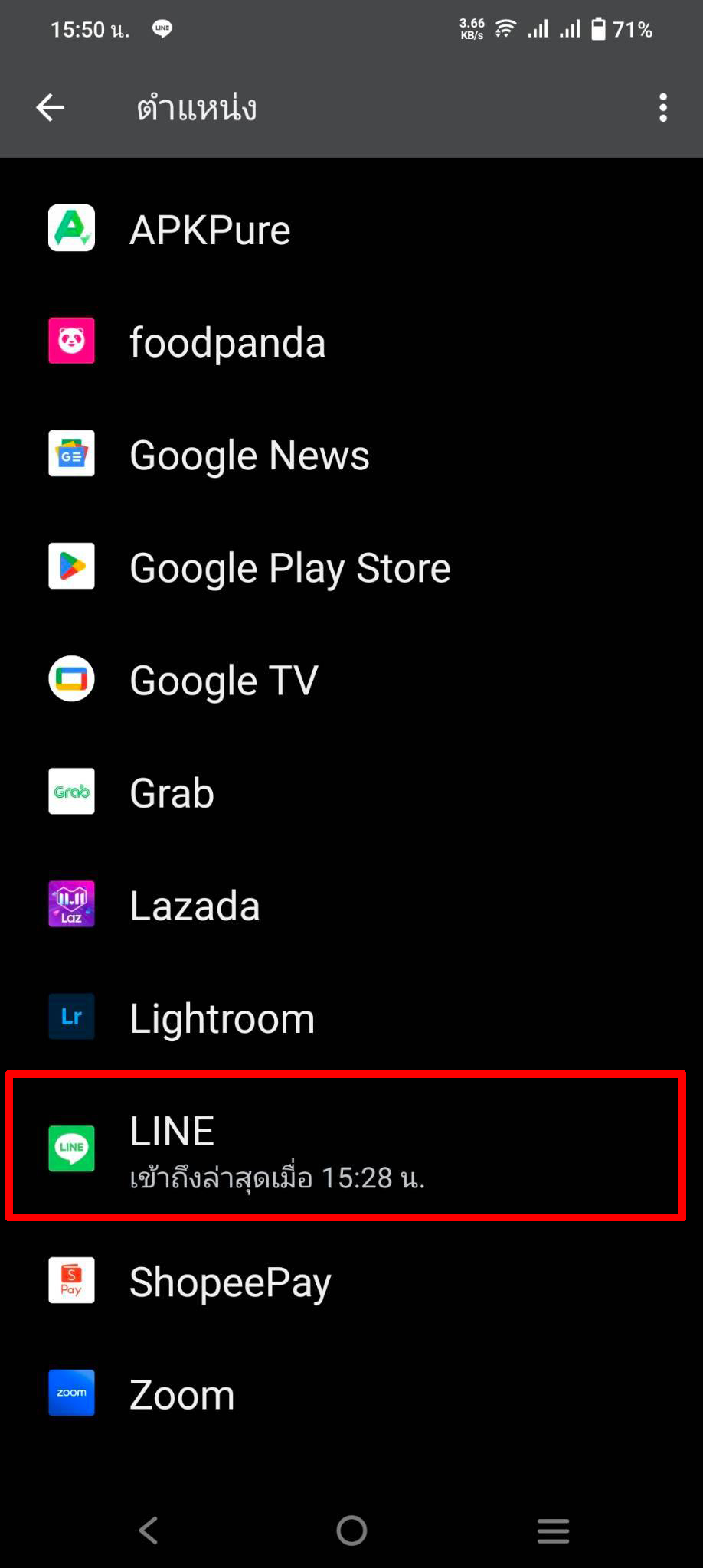The height and width of the screenshot is (1568, 703).
Task: Select foodpanda from the list
Action: pos(351,341)
